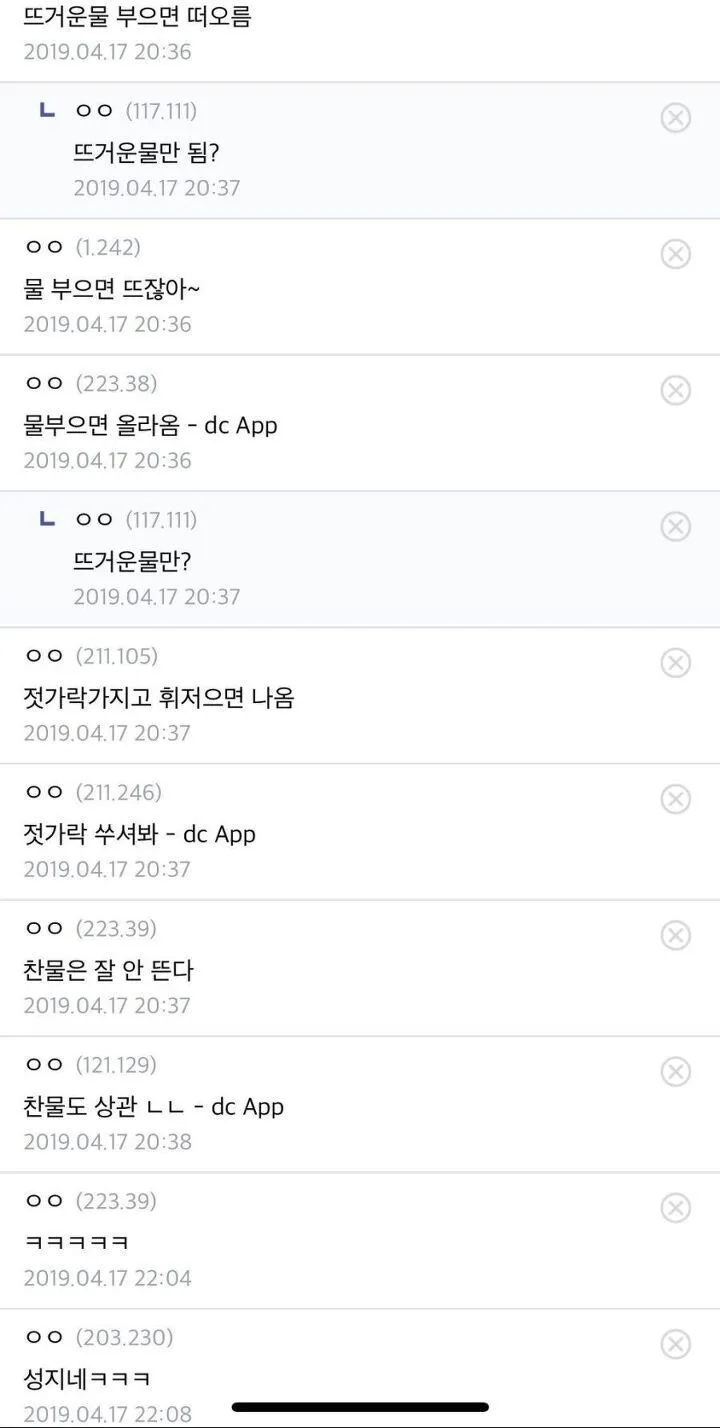Remove the comment '찬물은 잘 안 뜬다'
This screenshot has width=720, height=1428.
point(676,935)
